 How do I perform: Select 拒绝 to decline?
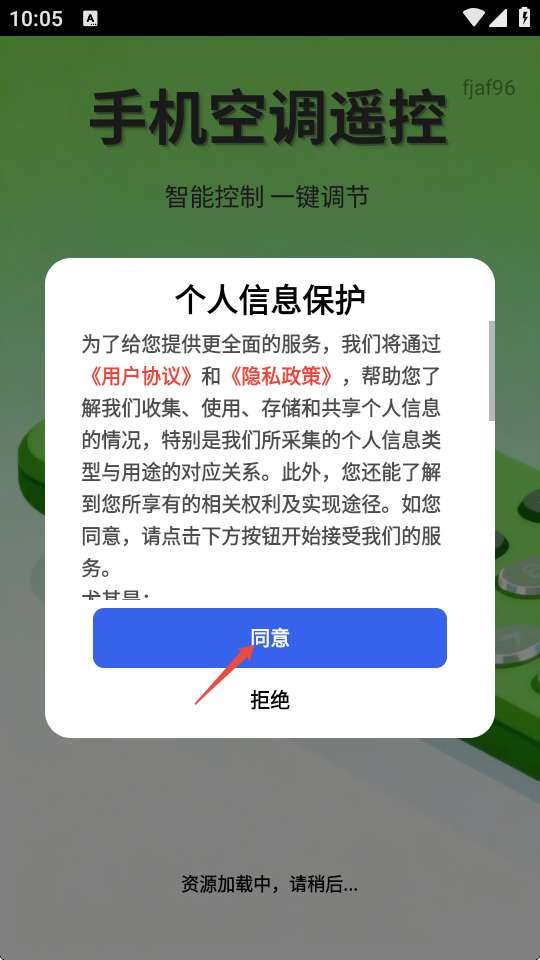click(269, 700)
